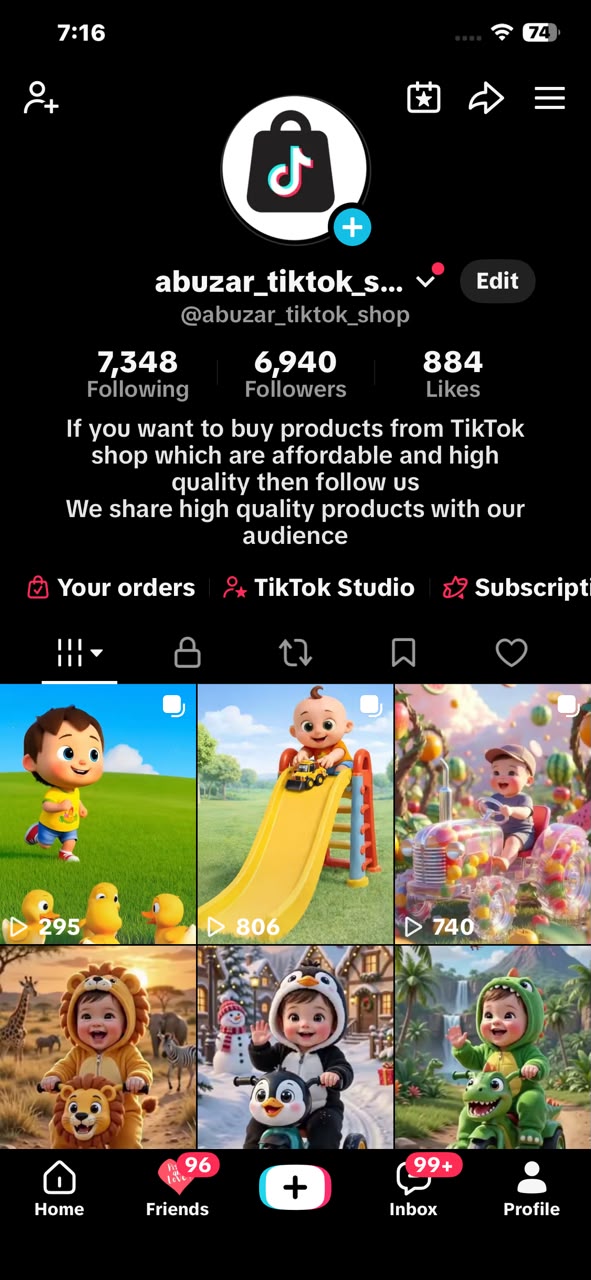Open the calendar star icon
This screenshot has width=591, height=1280.
point(424,98)
